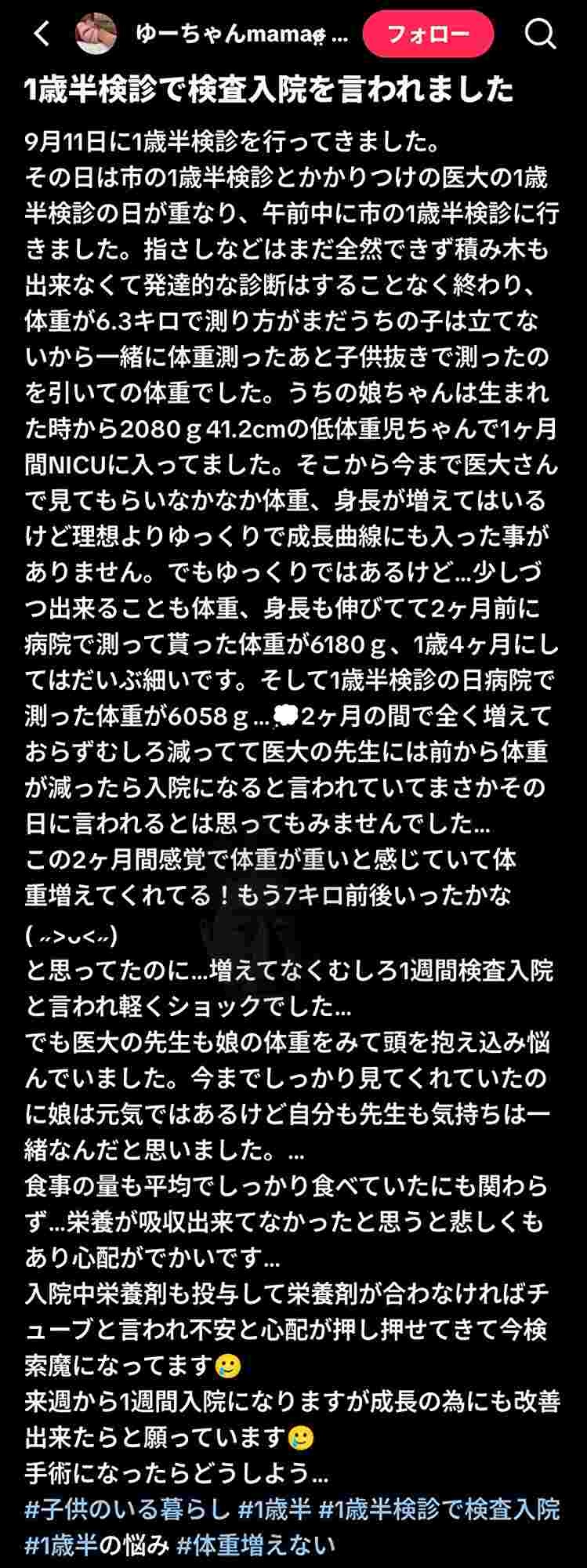587x1568 pixels.
Task: Open hashtag #子供のいる暮らし
Action: point(127,1508)
